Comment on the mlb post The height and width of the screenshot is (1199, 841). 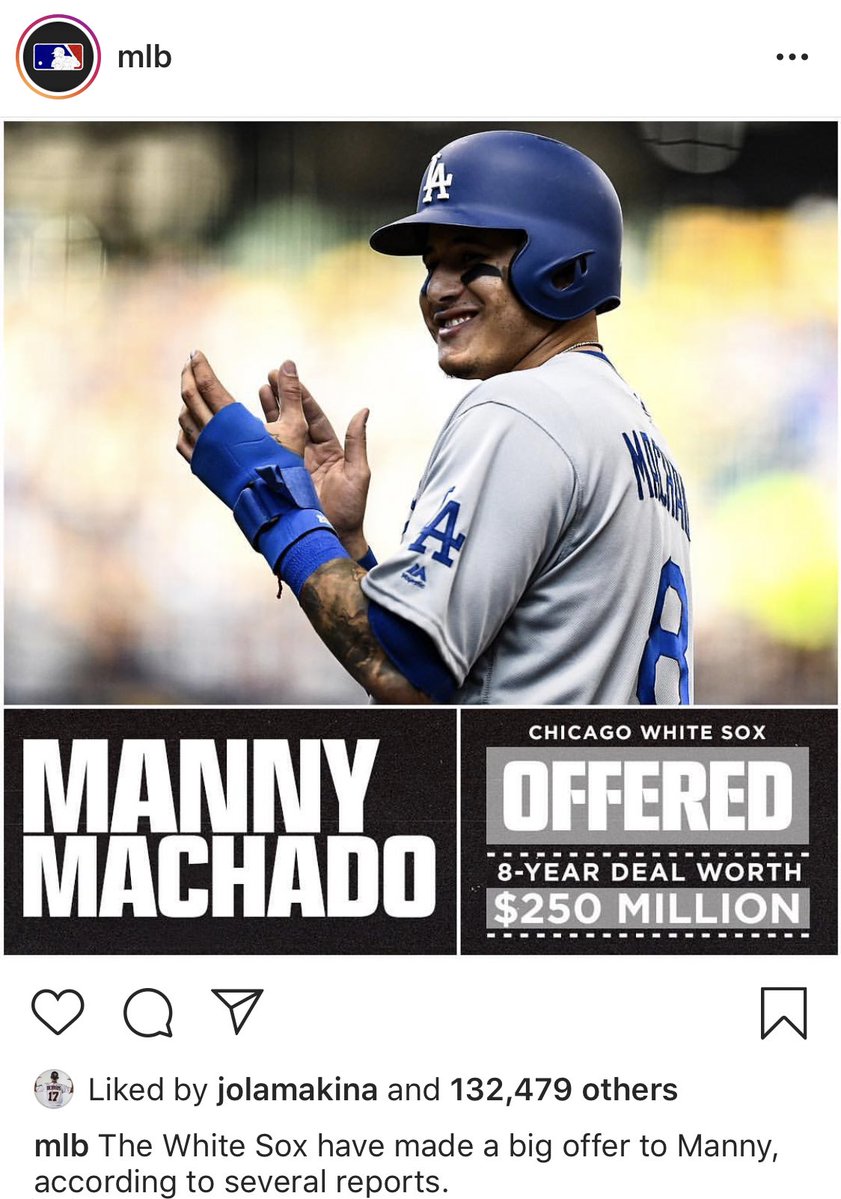coord(148,1013)
